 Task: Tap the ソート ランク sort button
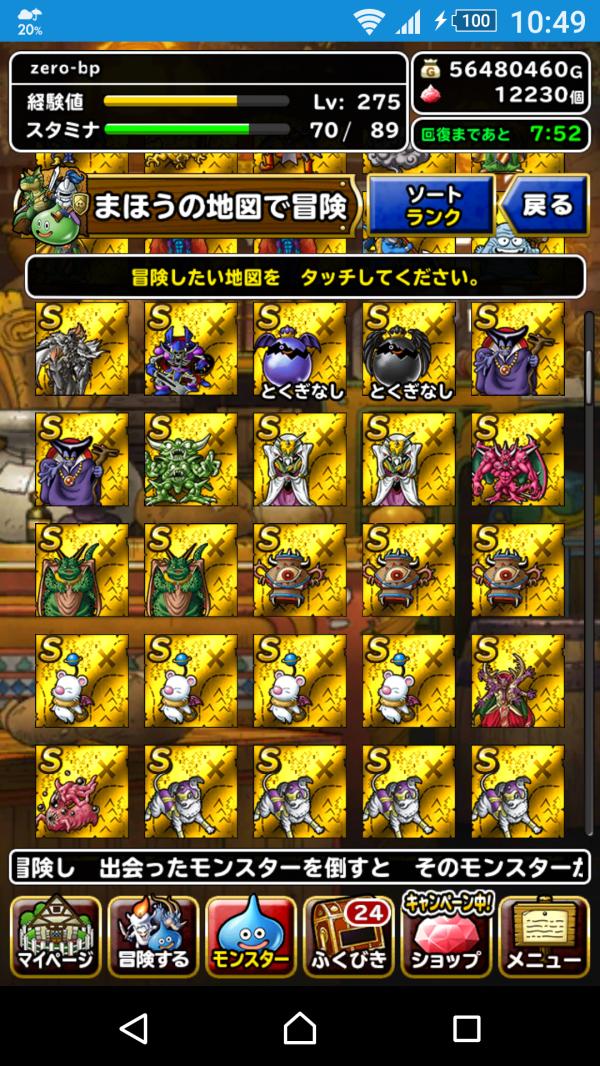431,205
